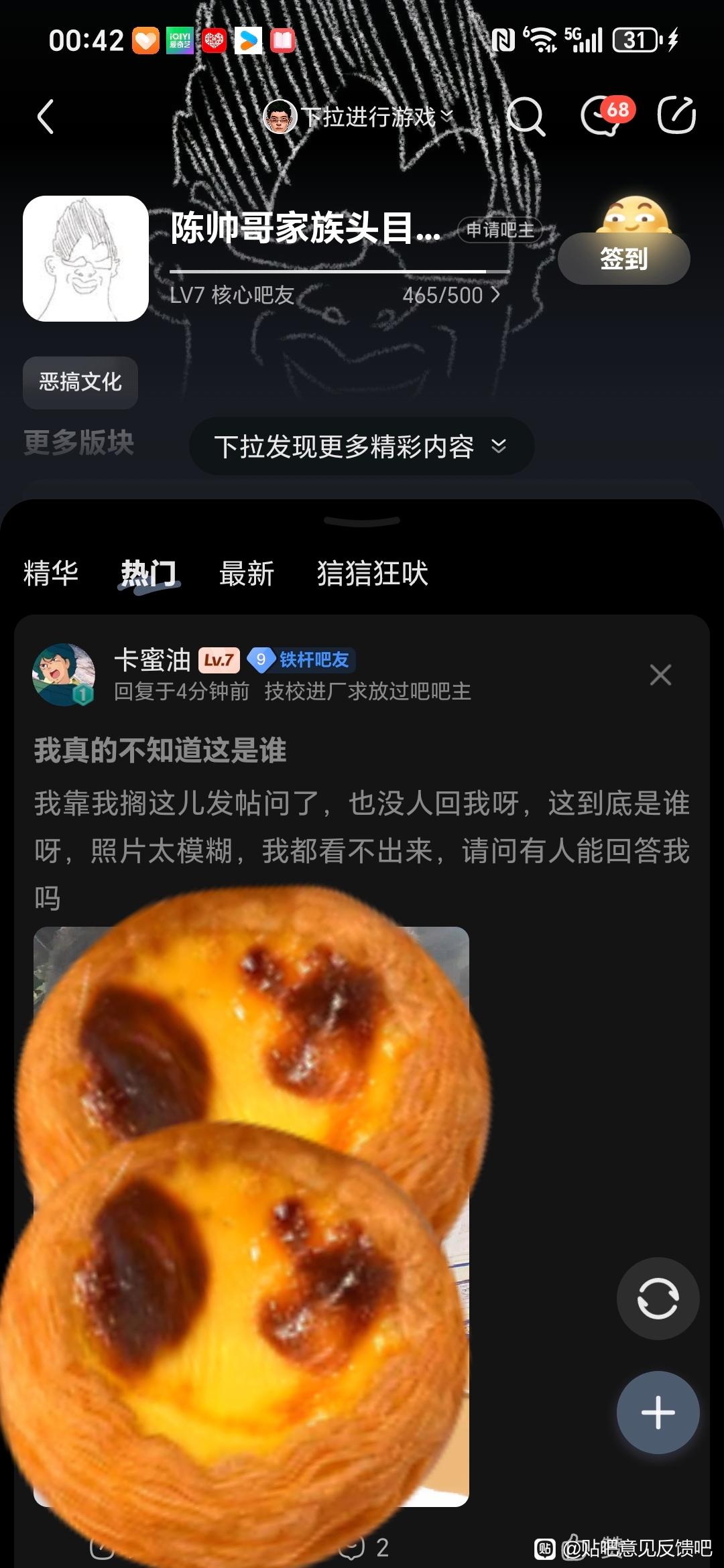
Task: Select the 热门 tab
Action: point(148,574)
